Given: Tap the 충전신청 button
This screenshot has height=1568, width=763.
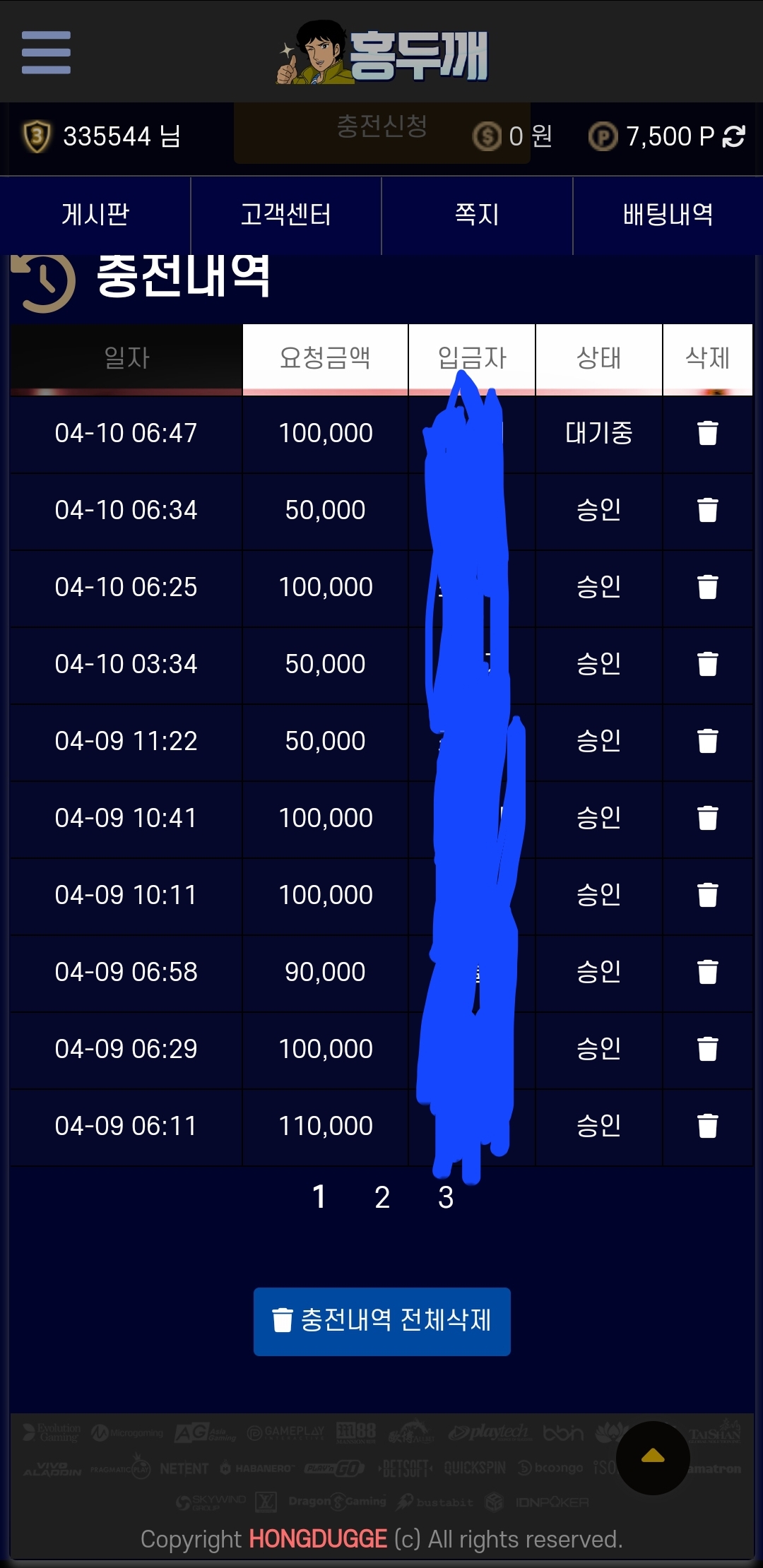Looking at the screenshot, I should click(381, 127).
